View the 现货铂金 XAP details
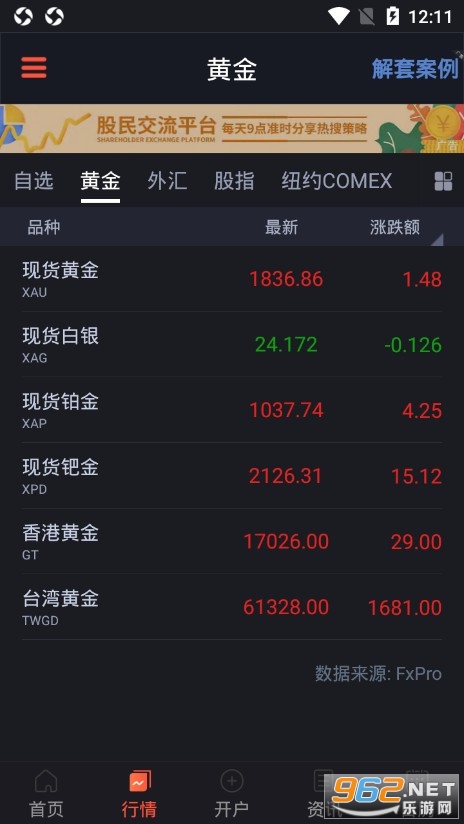This screenshot has height=824, width=464. tap(232, 410)
